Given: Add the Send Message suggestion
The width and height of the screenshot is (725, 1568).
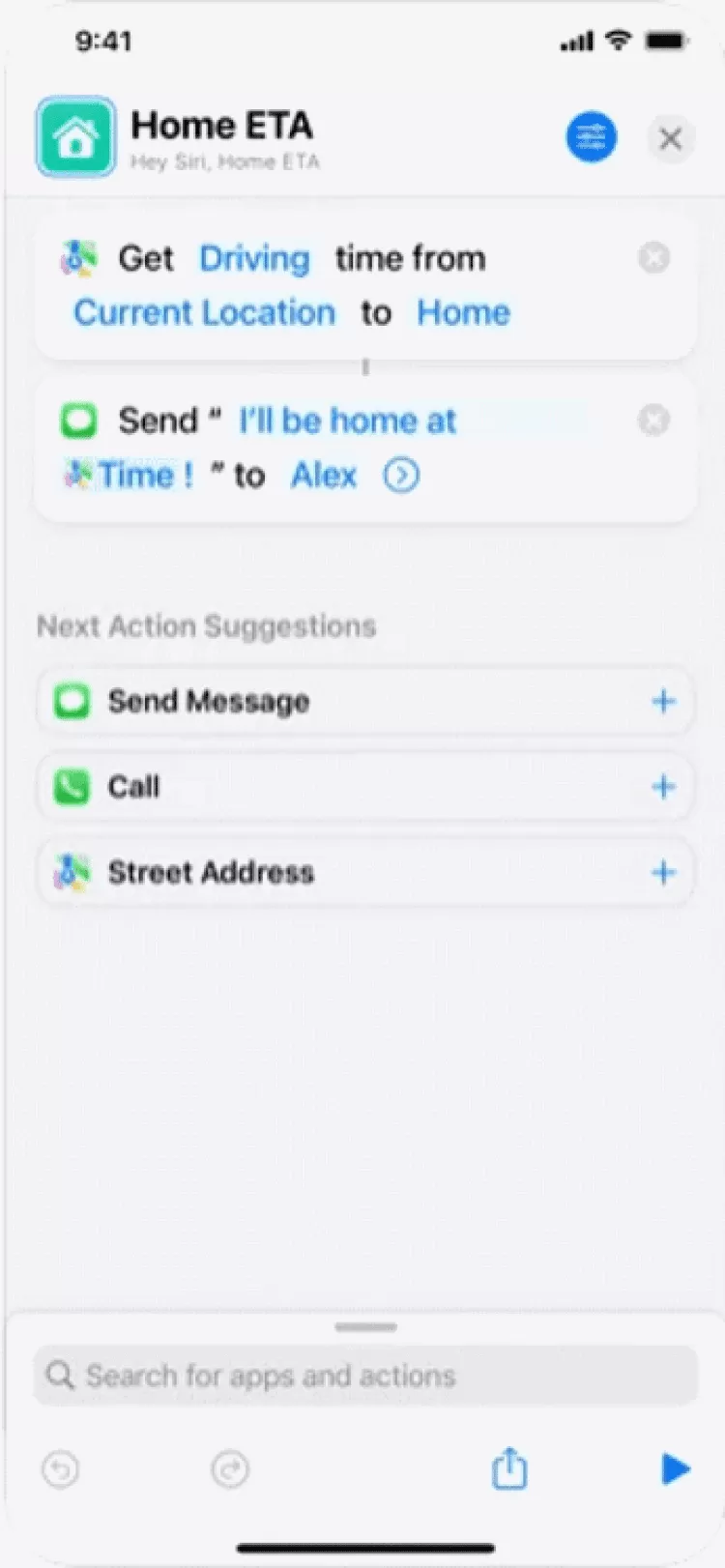Looking at the screenshot, I should (663, 702).
